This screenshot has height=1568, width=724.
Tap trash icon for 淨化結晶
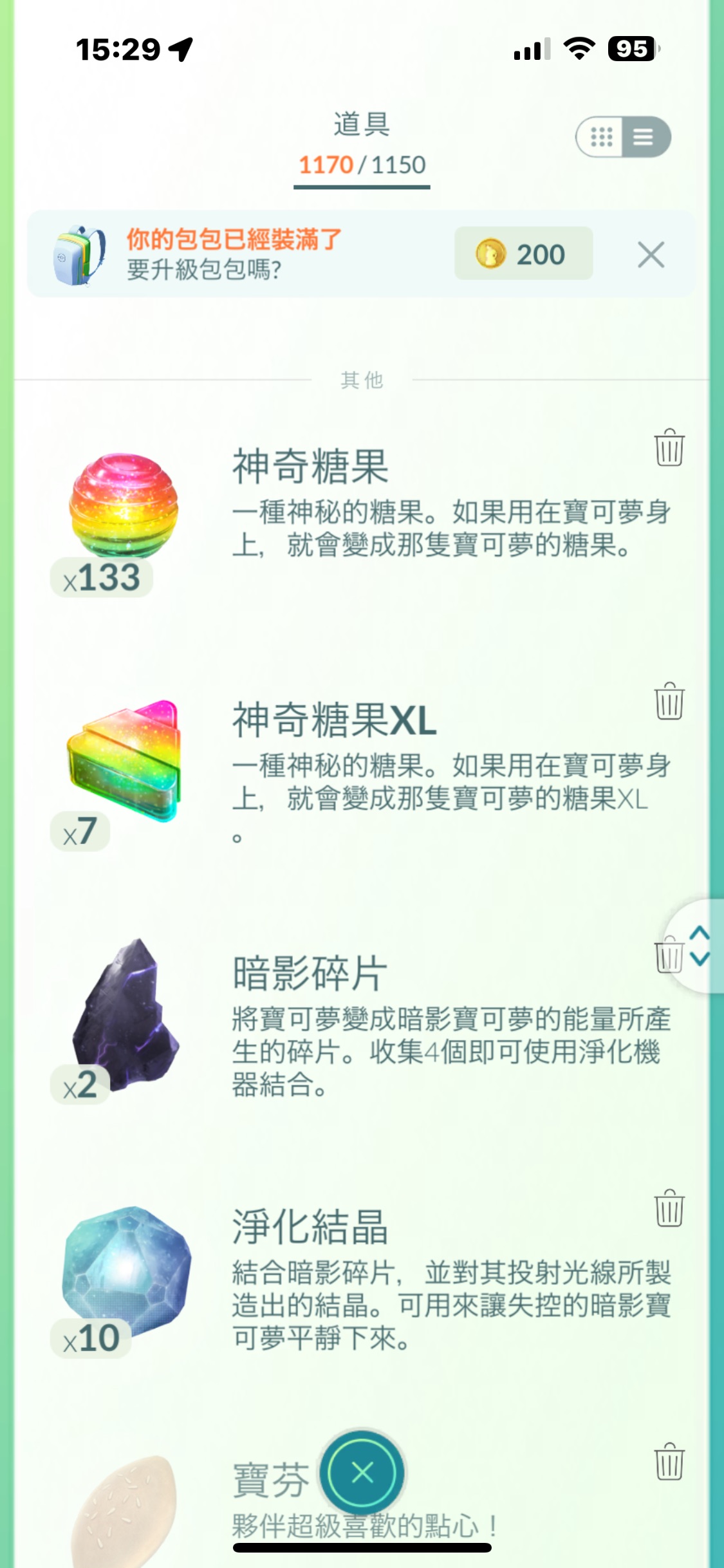669,1208
